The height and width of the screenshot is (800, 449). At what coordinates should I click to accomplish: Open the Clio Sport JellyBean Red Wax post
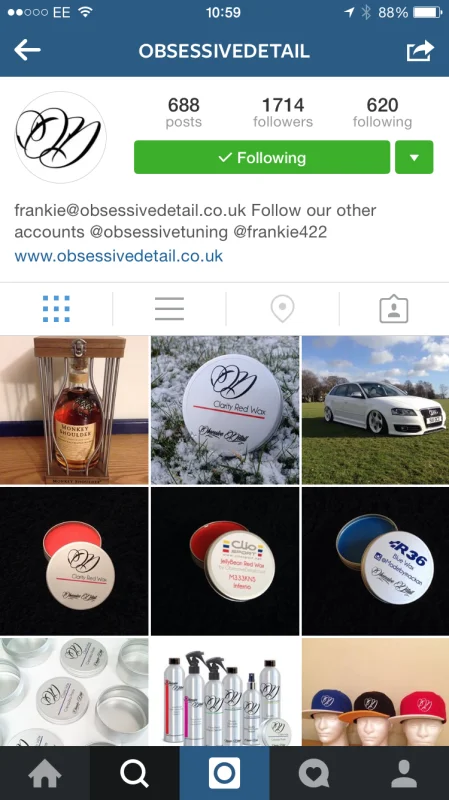point(225,561)
